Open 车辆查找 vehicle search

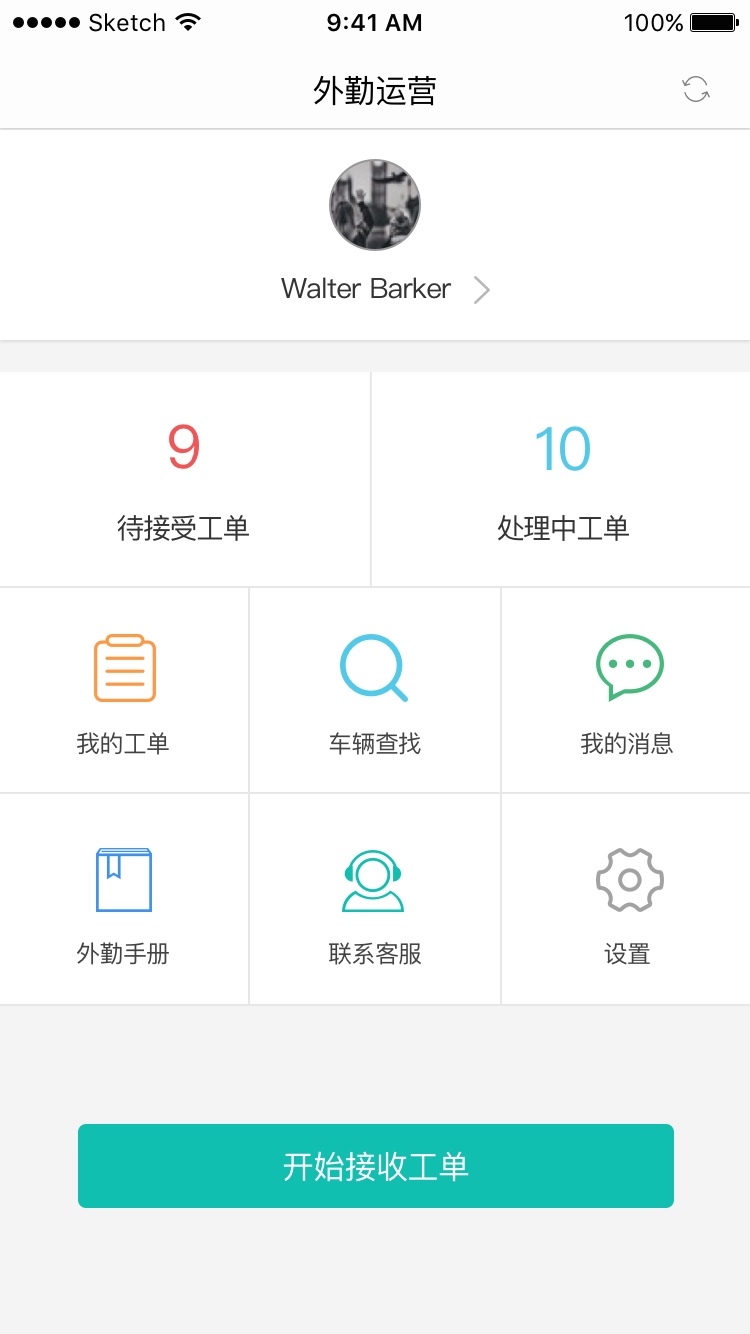click(375, 691)
